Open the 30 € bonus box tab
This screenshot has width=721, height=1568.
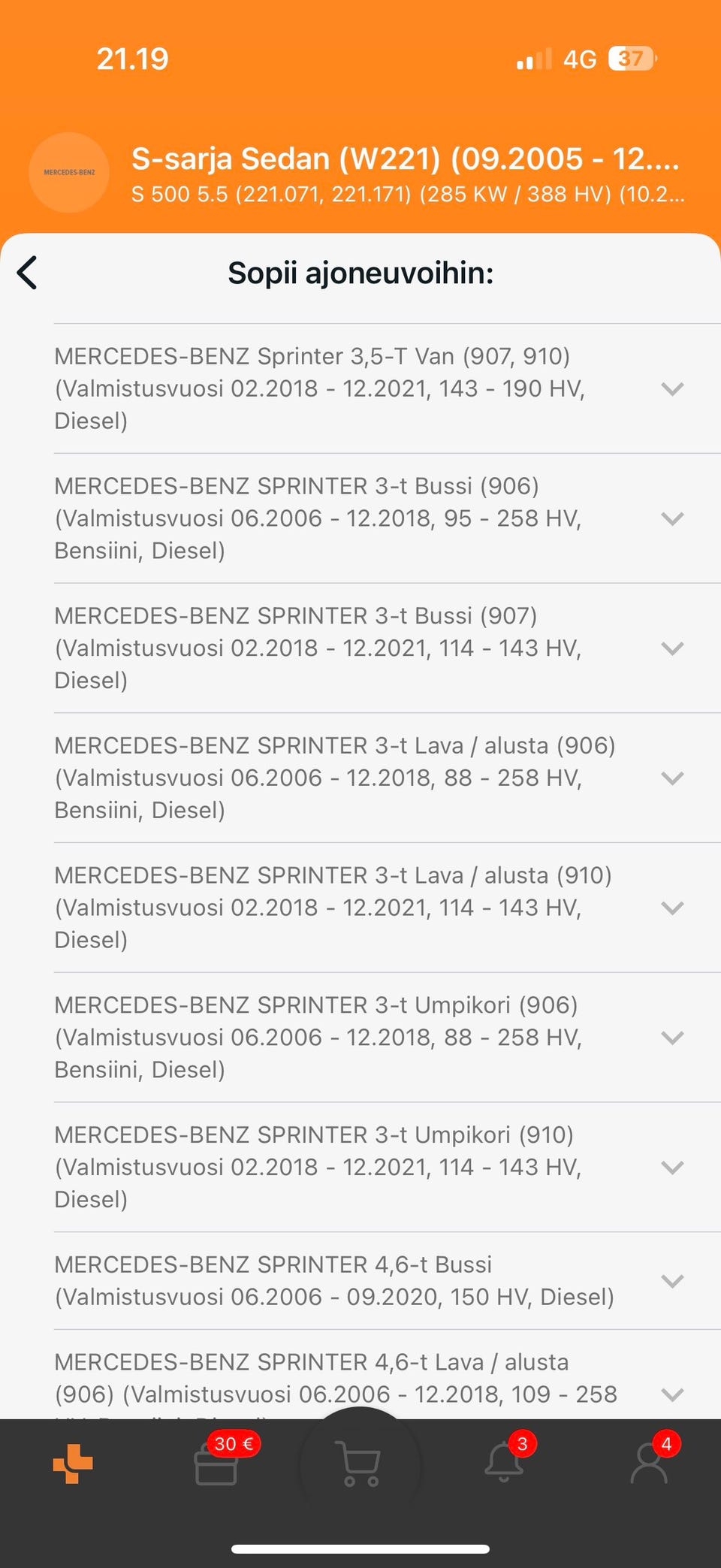click(217, 1464)
